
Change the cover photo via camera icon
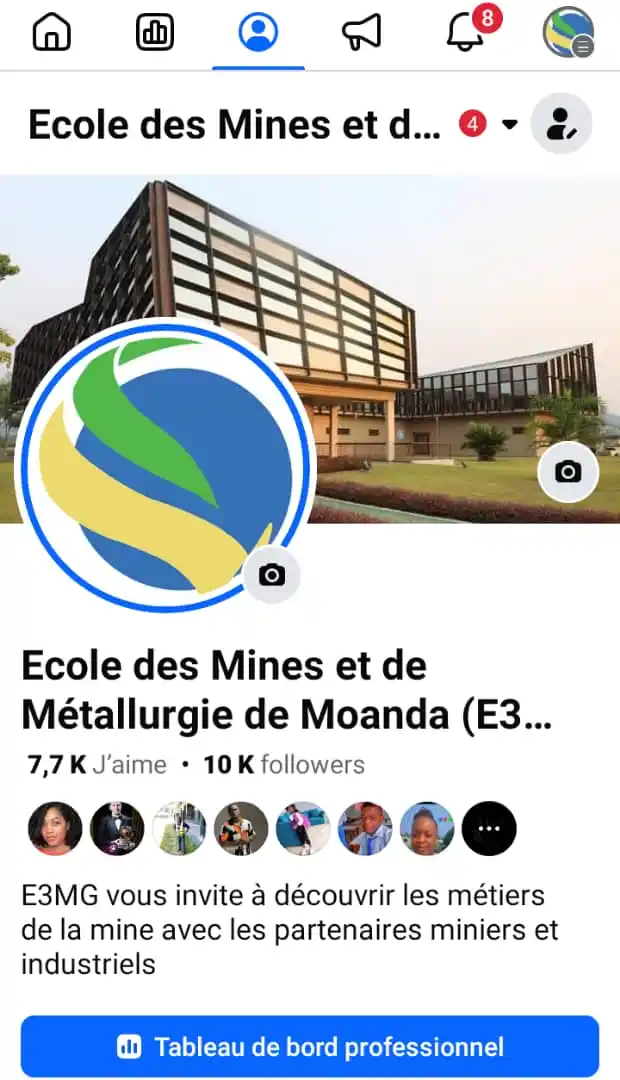click(x=568, y=471)
